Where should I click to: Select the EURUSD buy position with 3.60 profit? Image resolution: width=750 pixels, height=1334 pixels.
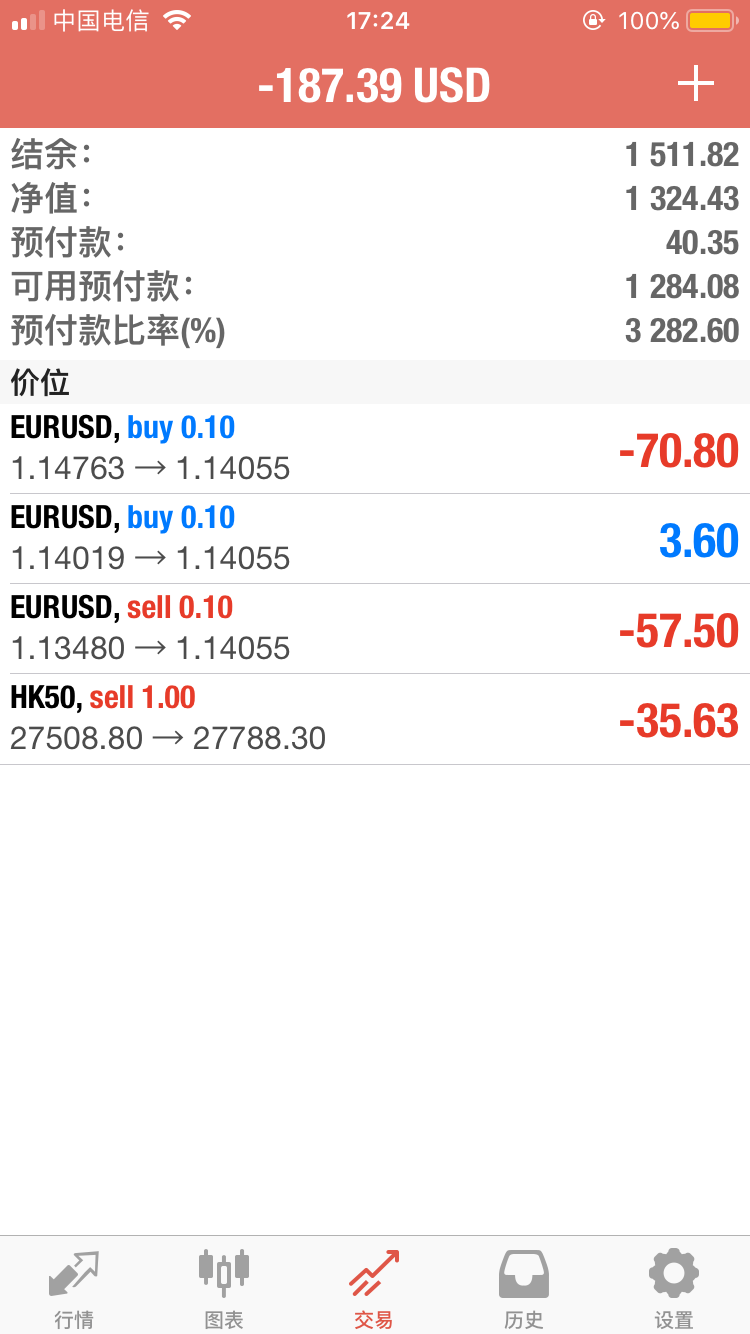coord(375,539)
